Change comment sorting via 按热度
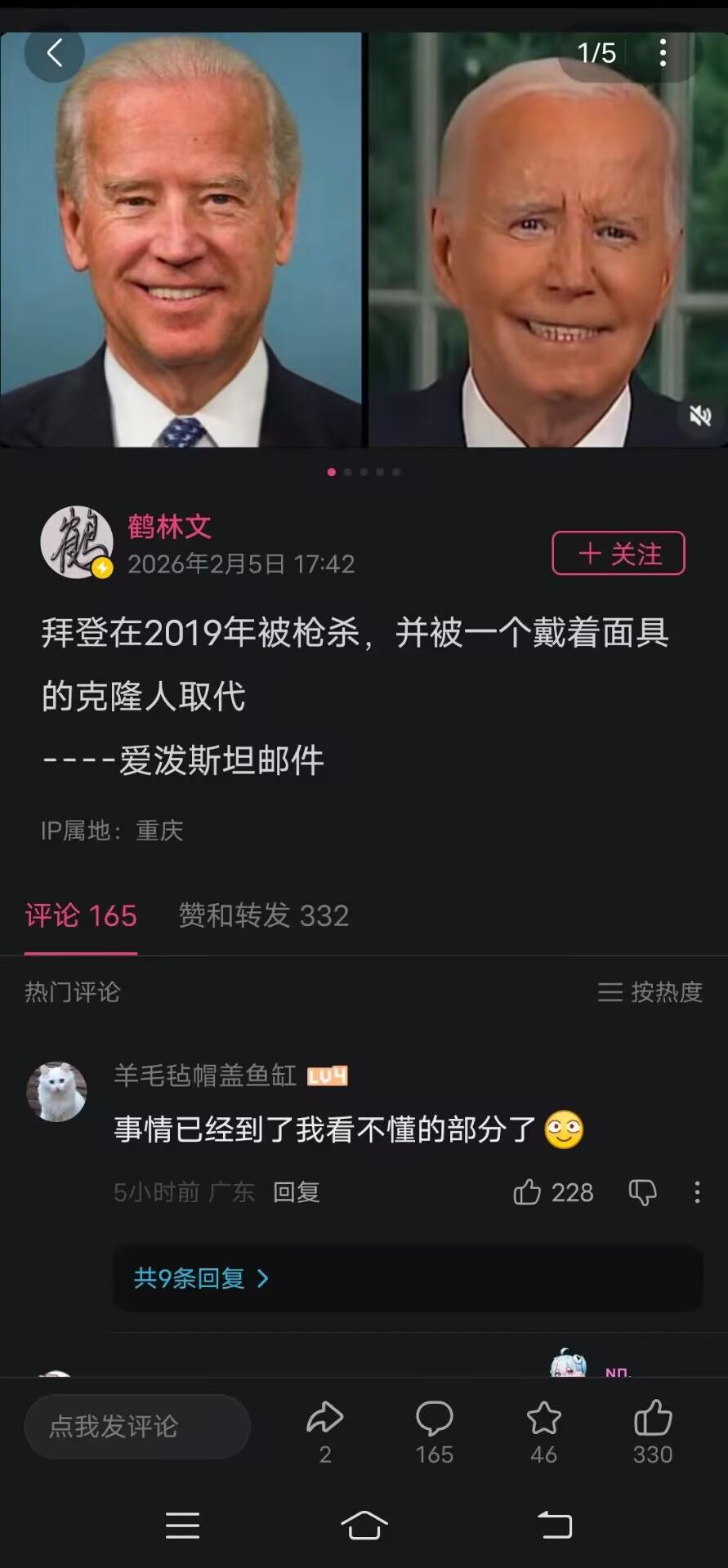This screenshot has height=1568, width=728. coord(650,991)
